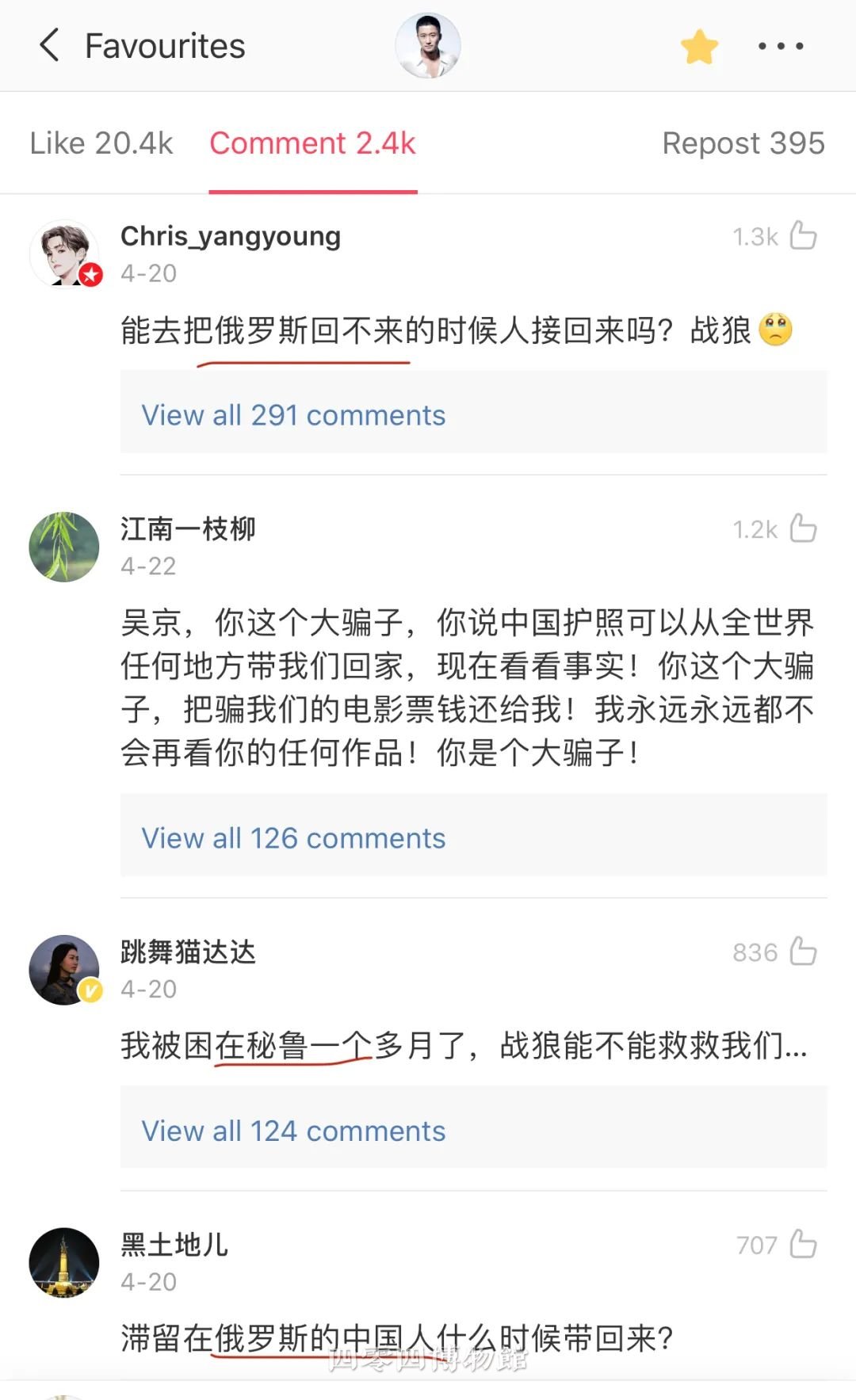Like the comment by 黑土地儿
Viewport: 856px width, 1400px height.
click(x=803, y=1244)
